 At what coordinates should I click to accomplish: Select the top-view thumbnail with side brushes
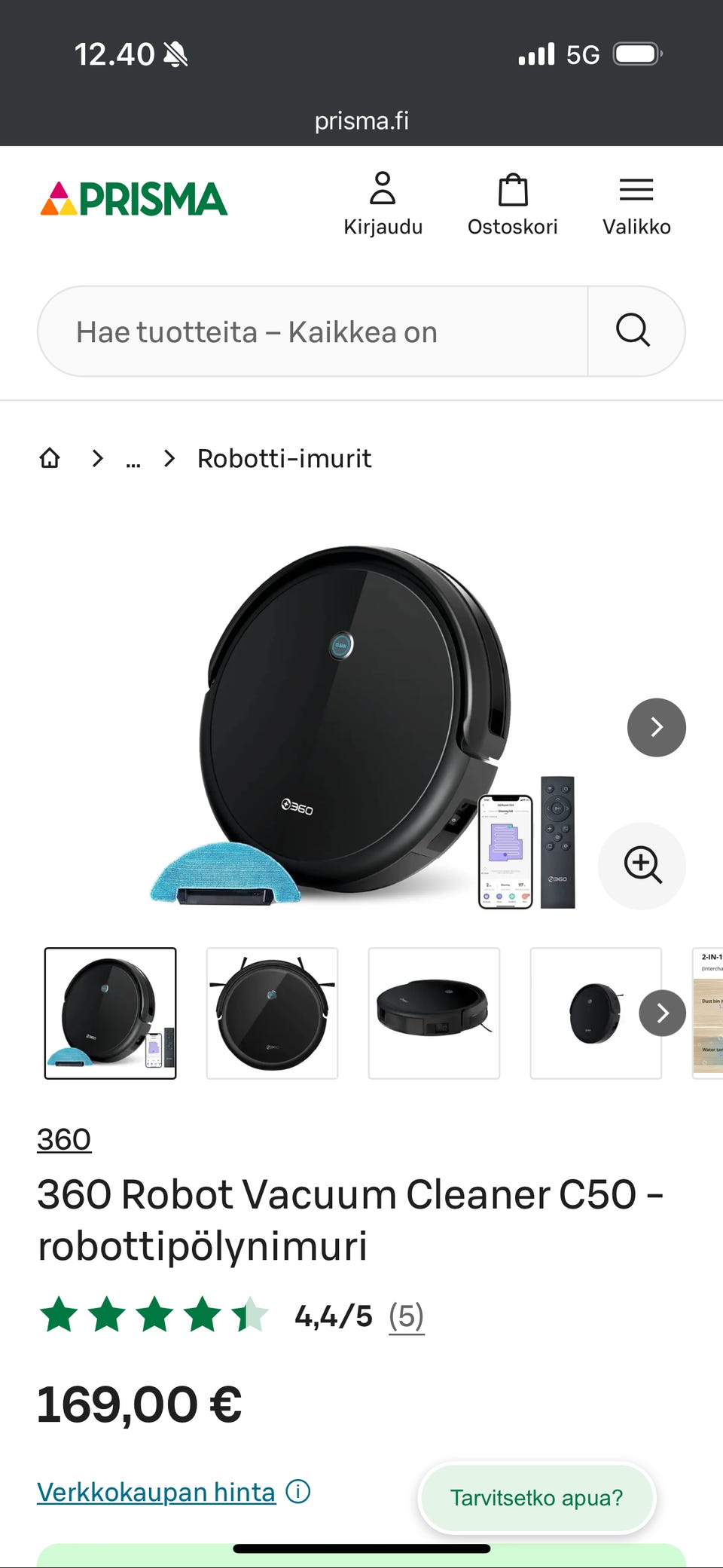click(272, 1013)
